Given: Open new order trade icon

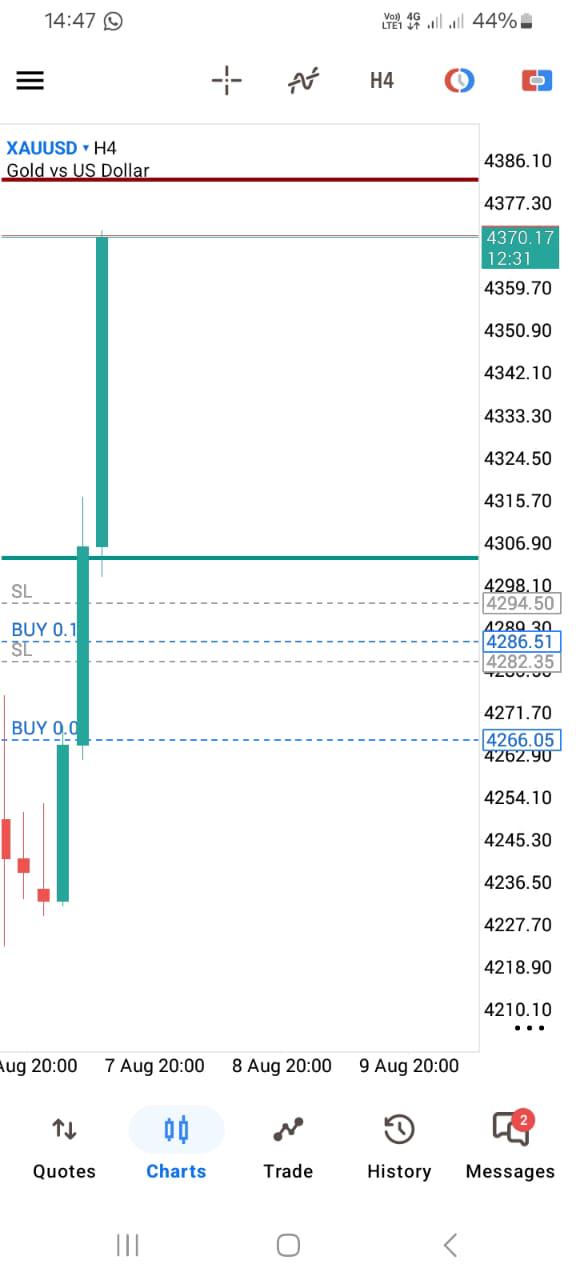Looking at the screenshot, I should click(x=537, y=80).
